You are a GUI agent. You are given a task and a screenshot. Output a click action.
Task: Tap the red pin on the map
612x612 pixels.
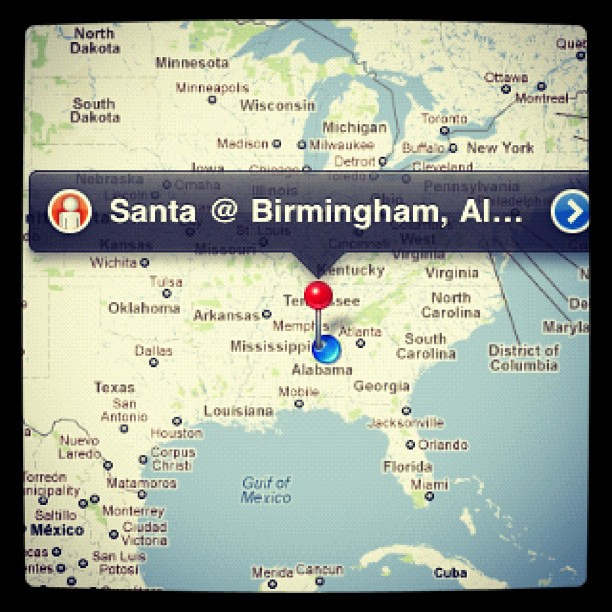[318, 294]
